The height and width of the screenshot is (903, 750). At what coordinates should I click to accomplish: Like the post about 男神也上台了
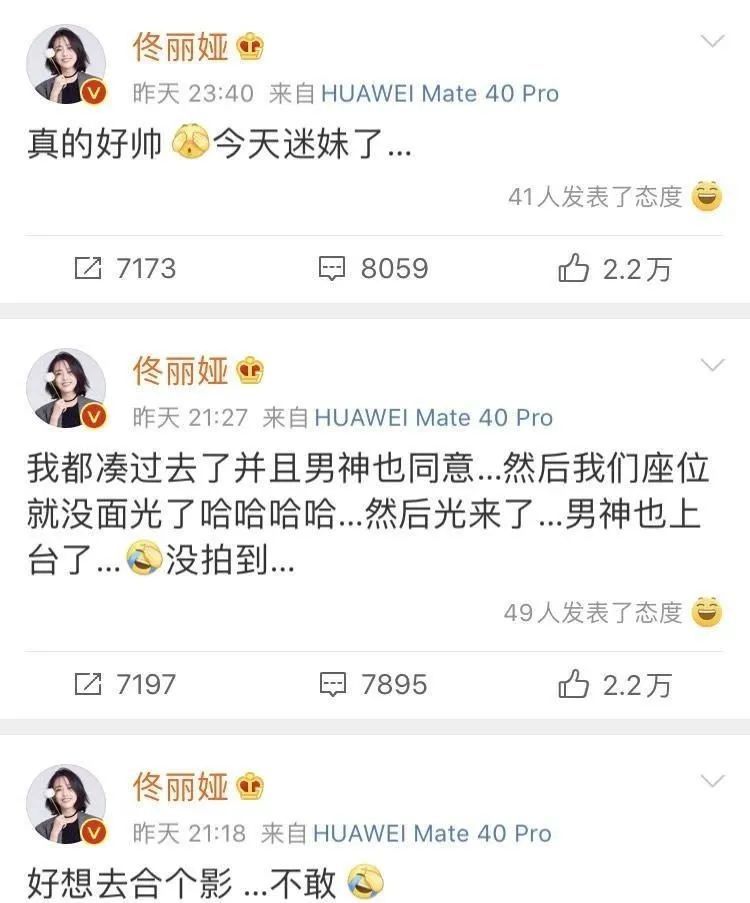[x=613, y=684]
